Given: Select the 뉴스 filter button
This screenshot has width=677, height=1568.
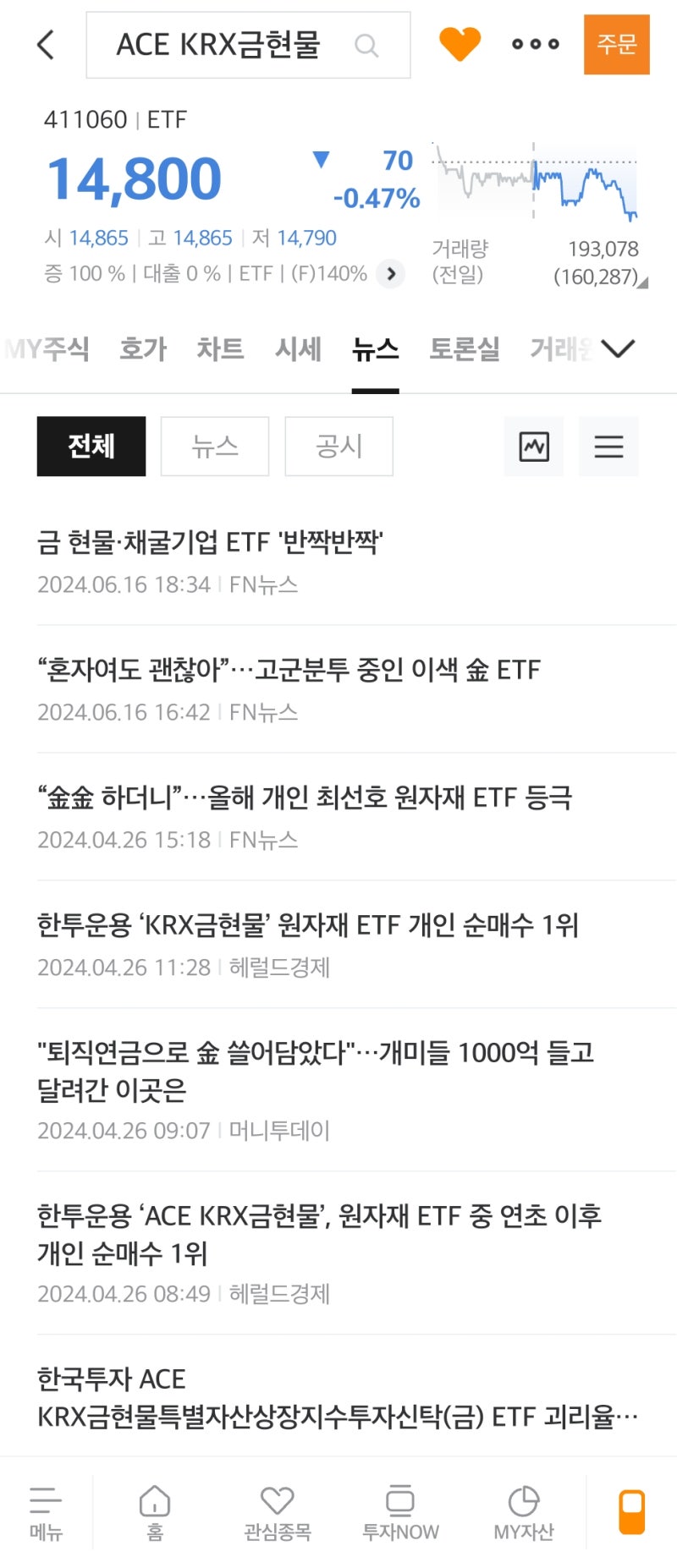Looking at the screenshot, I should click(x=214, y=447).
